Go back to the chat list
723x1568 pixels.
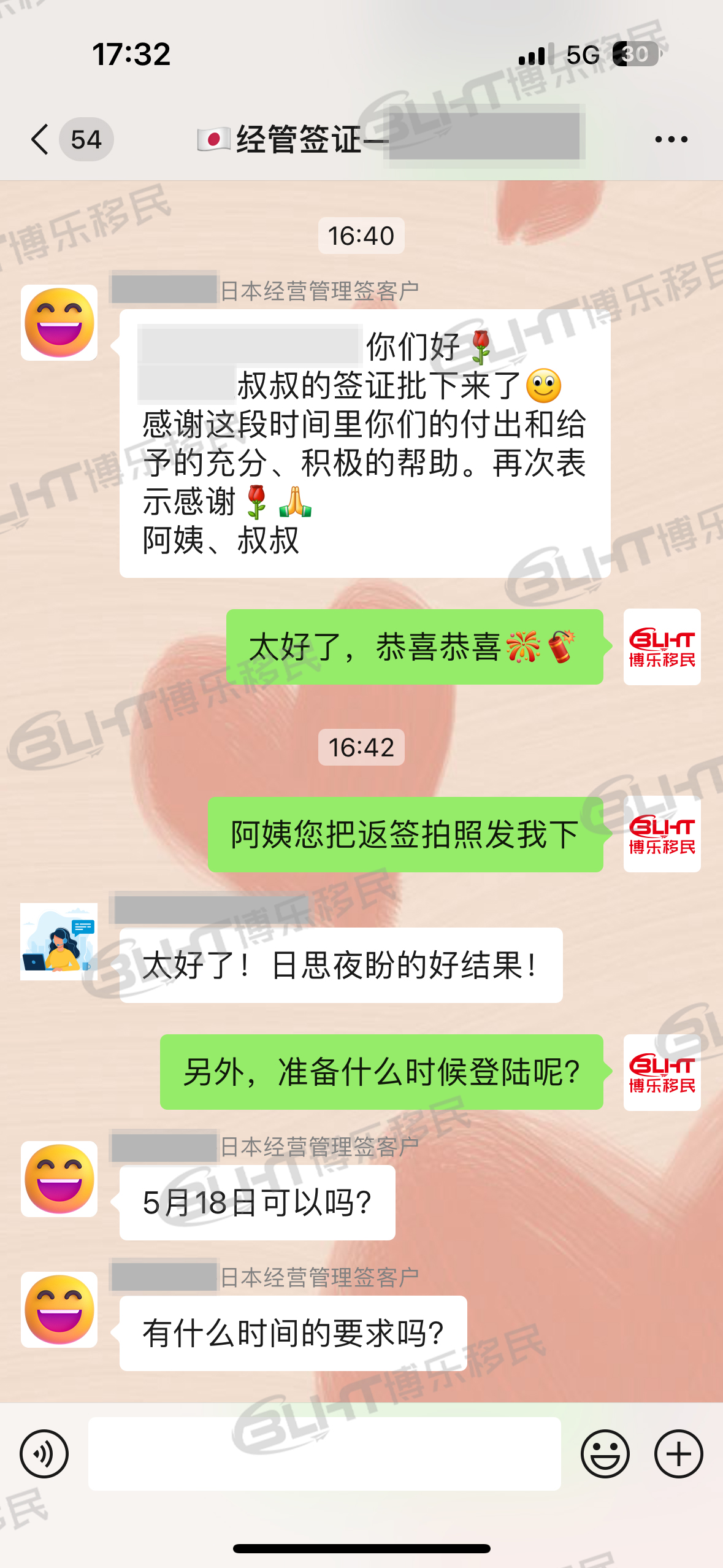click(x=40, y=139)
